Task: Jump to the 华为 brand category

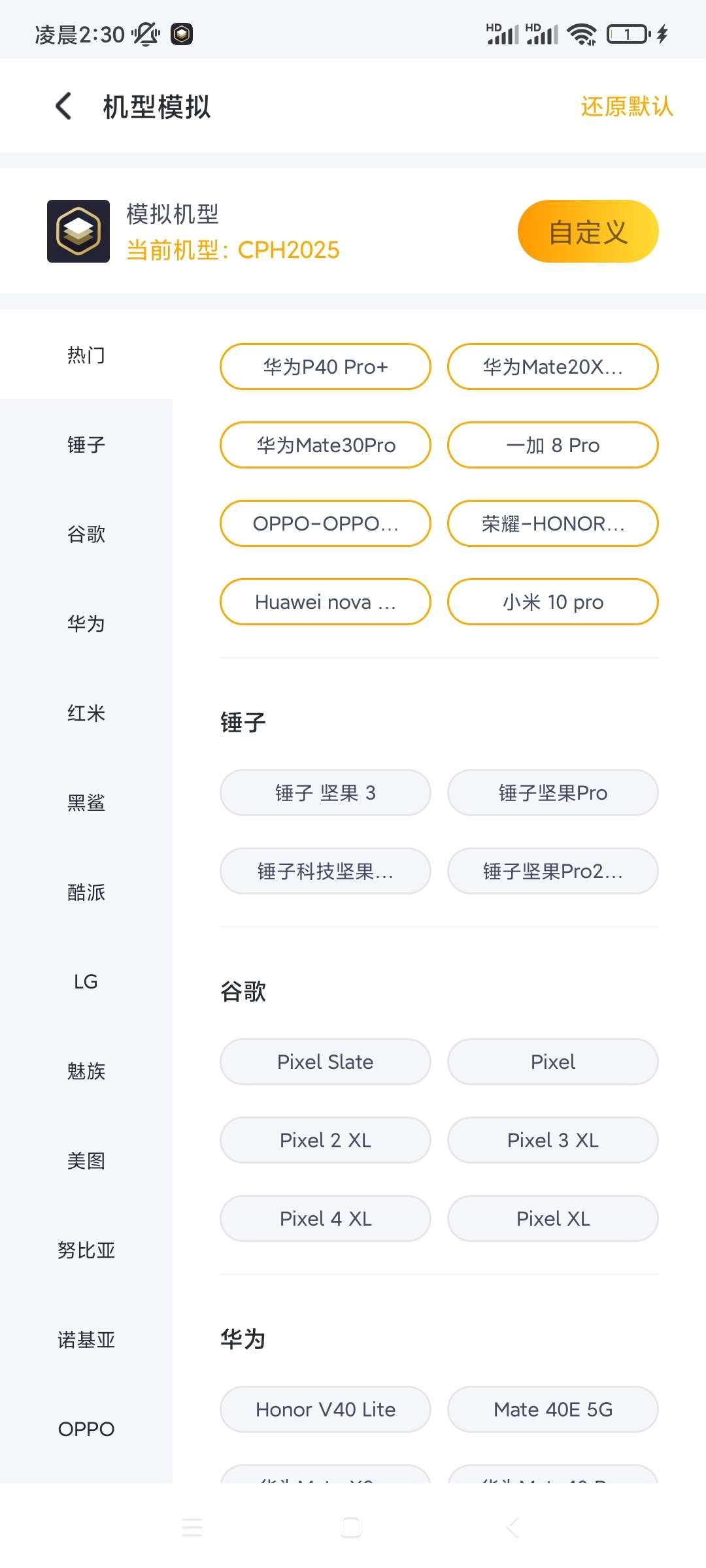Action: [x=86, y=624]
